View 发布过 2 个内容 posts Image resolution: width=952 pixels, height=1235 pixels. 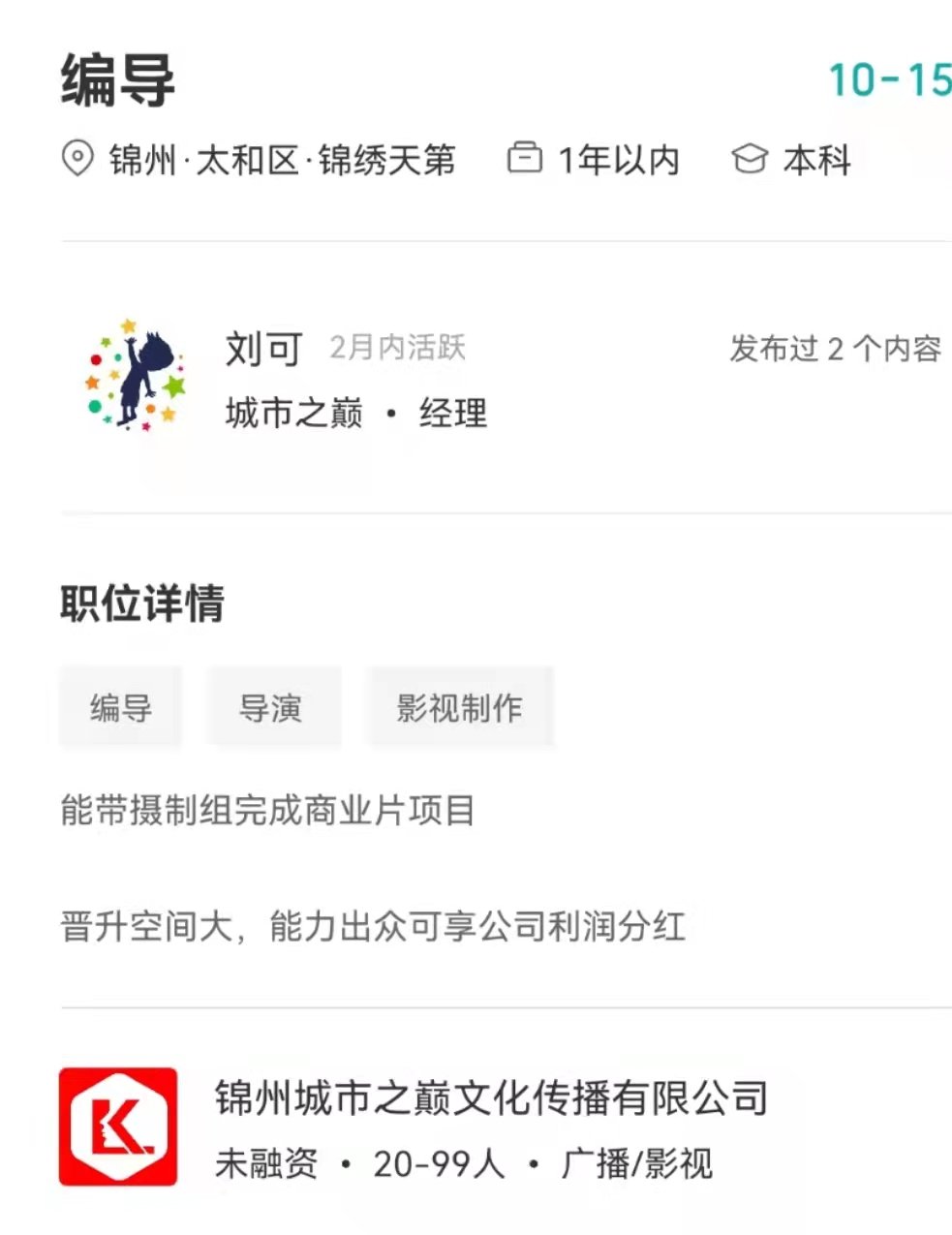pyautogui.click(x=834, y=349)
